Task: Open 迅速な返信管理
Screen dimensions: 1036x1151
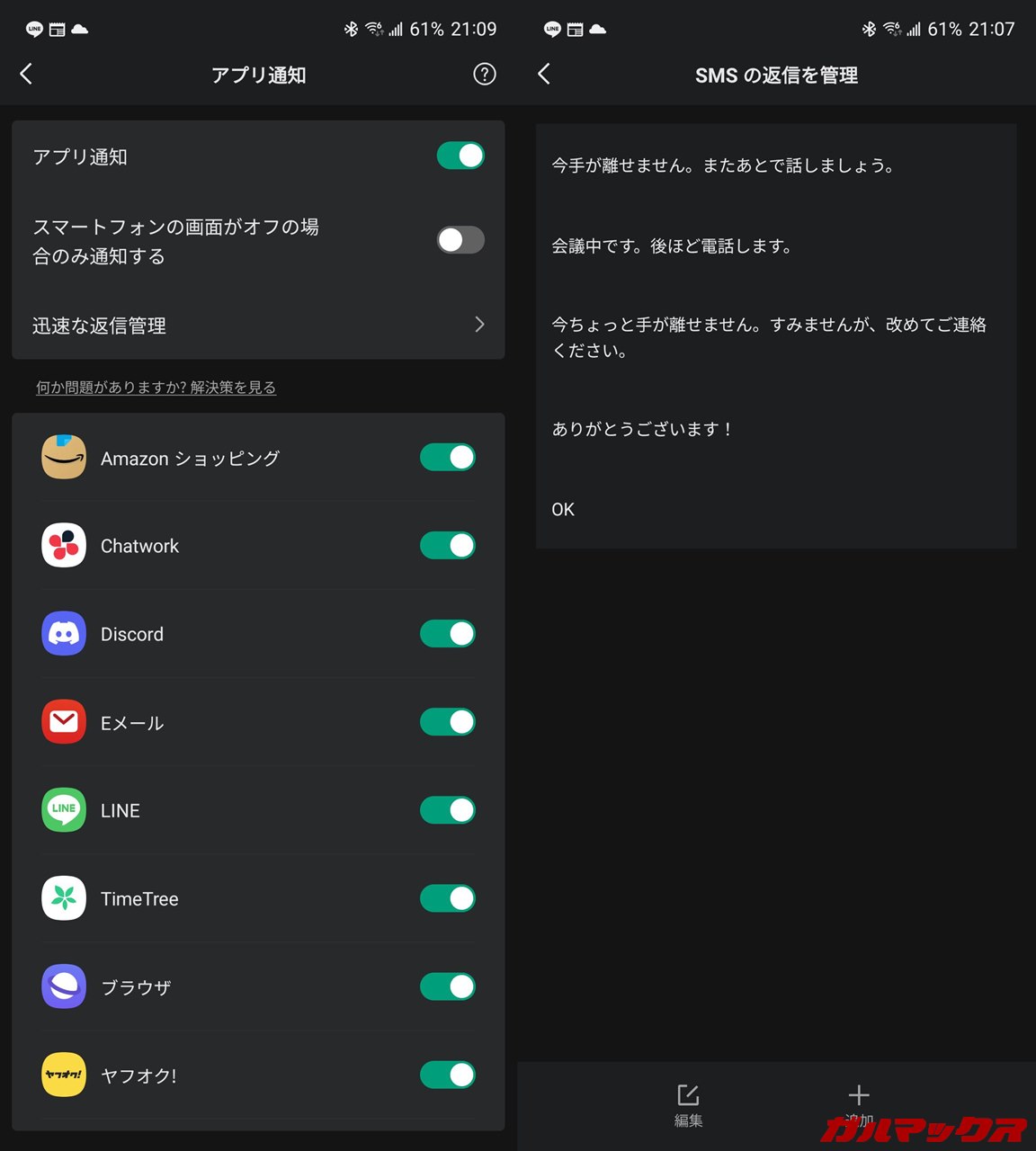Action: [x=258, y=326]
